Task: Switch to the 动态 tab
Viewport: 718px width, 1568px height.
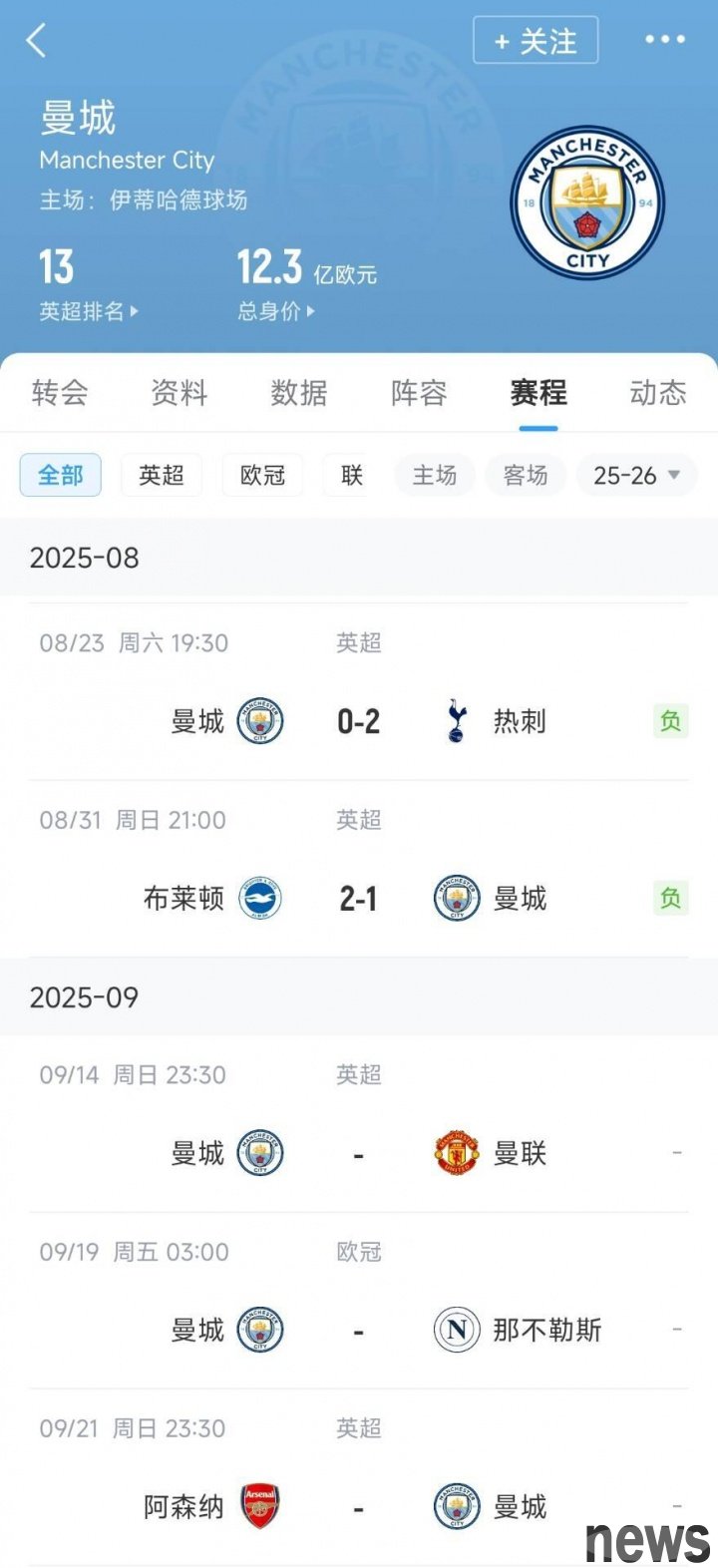Action: click(658, 393)
